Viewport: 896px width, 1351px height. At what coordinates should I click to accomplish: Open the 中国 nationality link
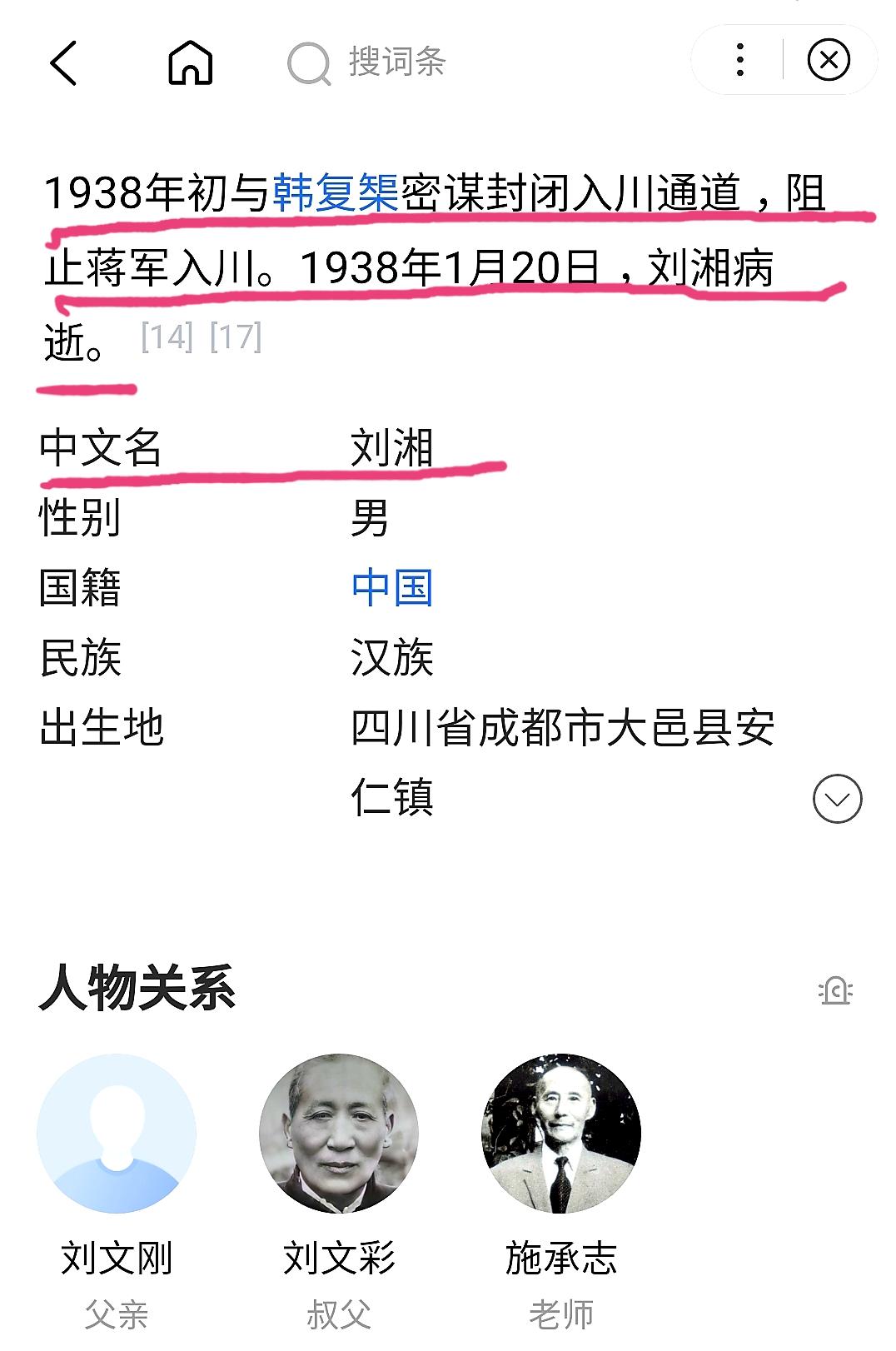coord(391,587)
